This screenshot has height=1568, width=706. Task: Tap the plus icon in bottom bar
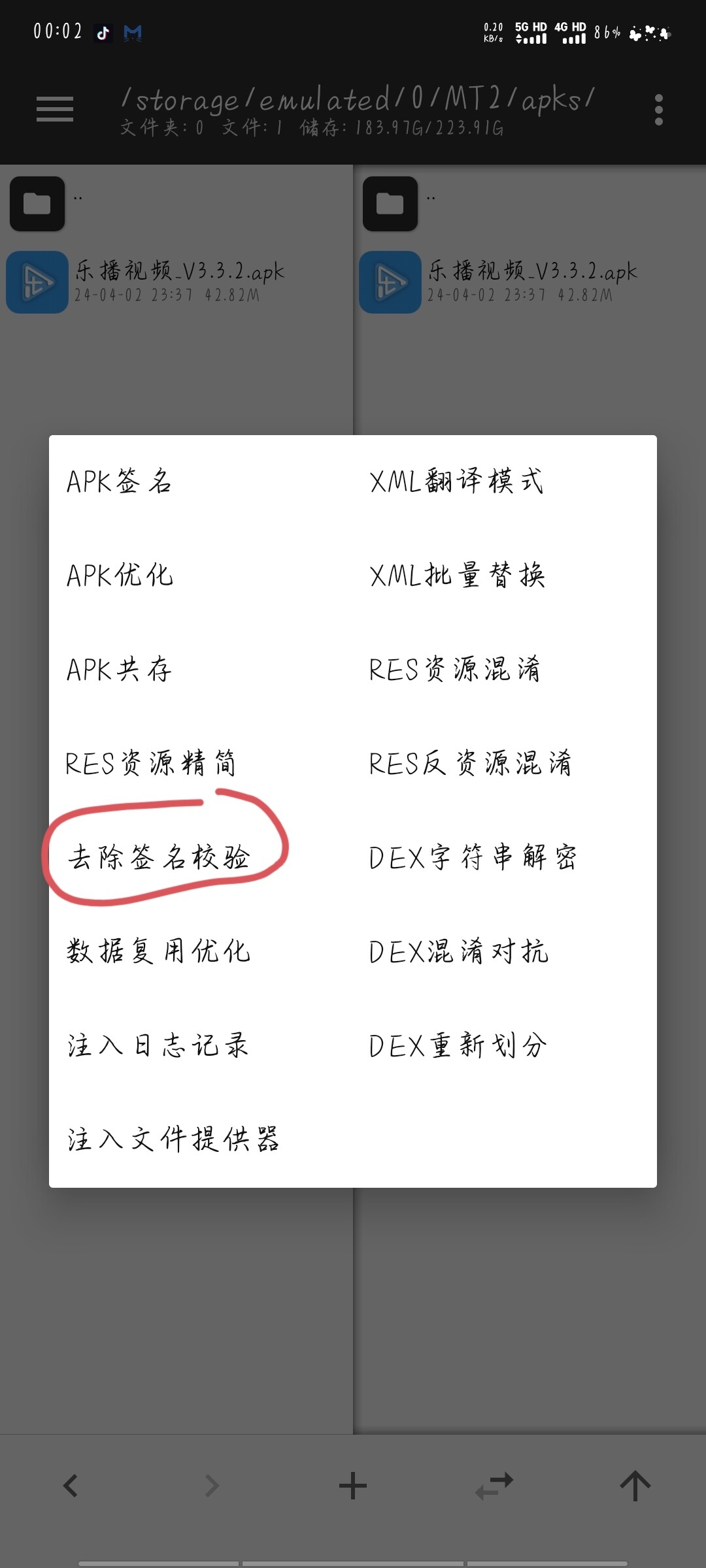(x=353, y=1486)
